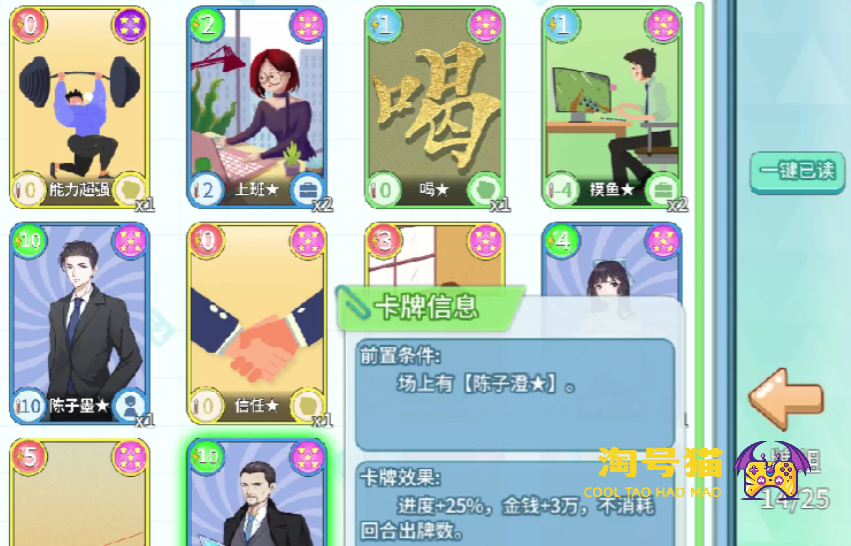This screenshot has width=851, height=546.
Task: Open the 信任★ handshake card
Action: [257, 322]
